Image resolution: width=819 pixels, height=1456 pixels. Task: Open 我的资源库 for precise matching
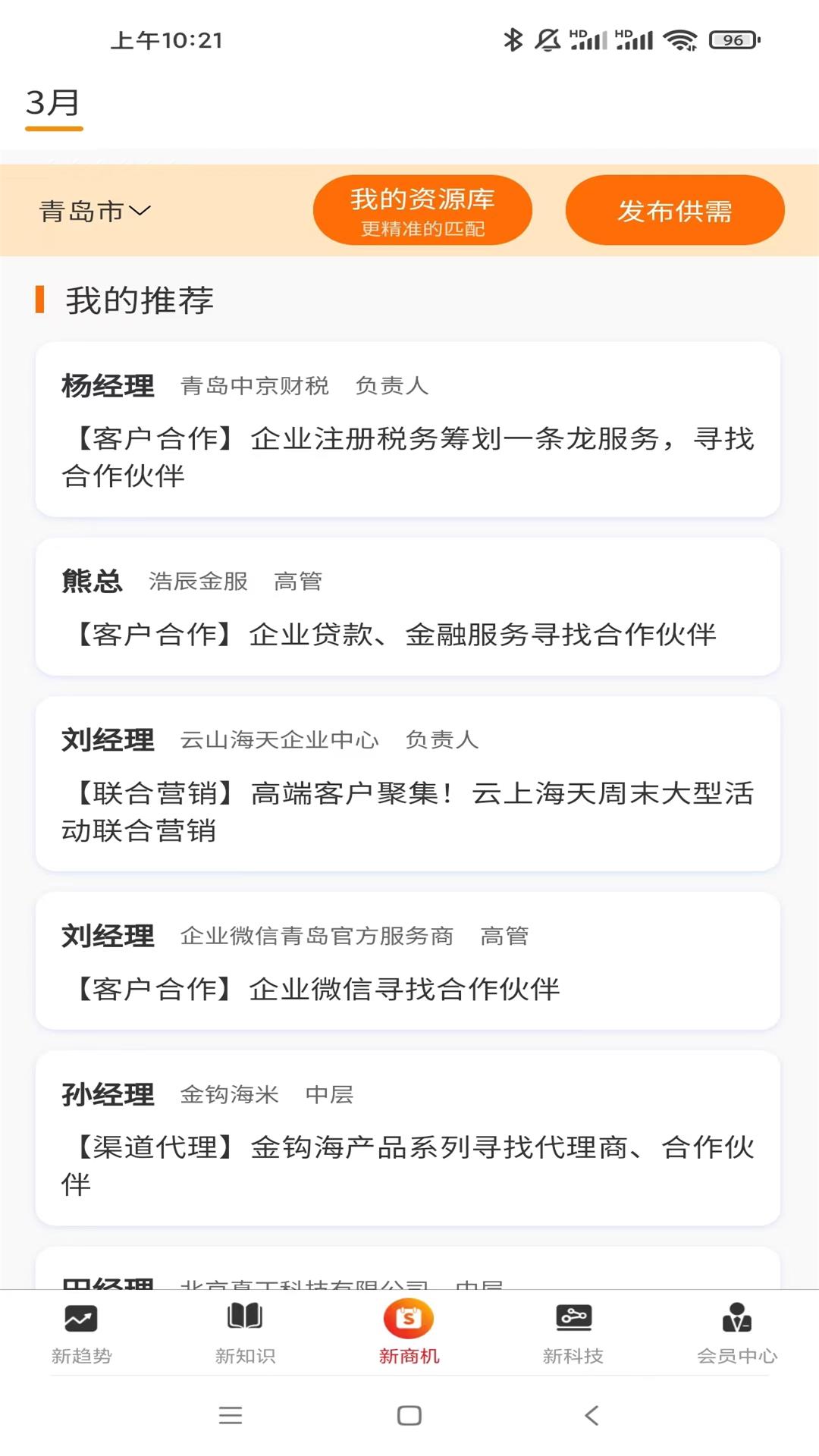(x=422, y=211)
